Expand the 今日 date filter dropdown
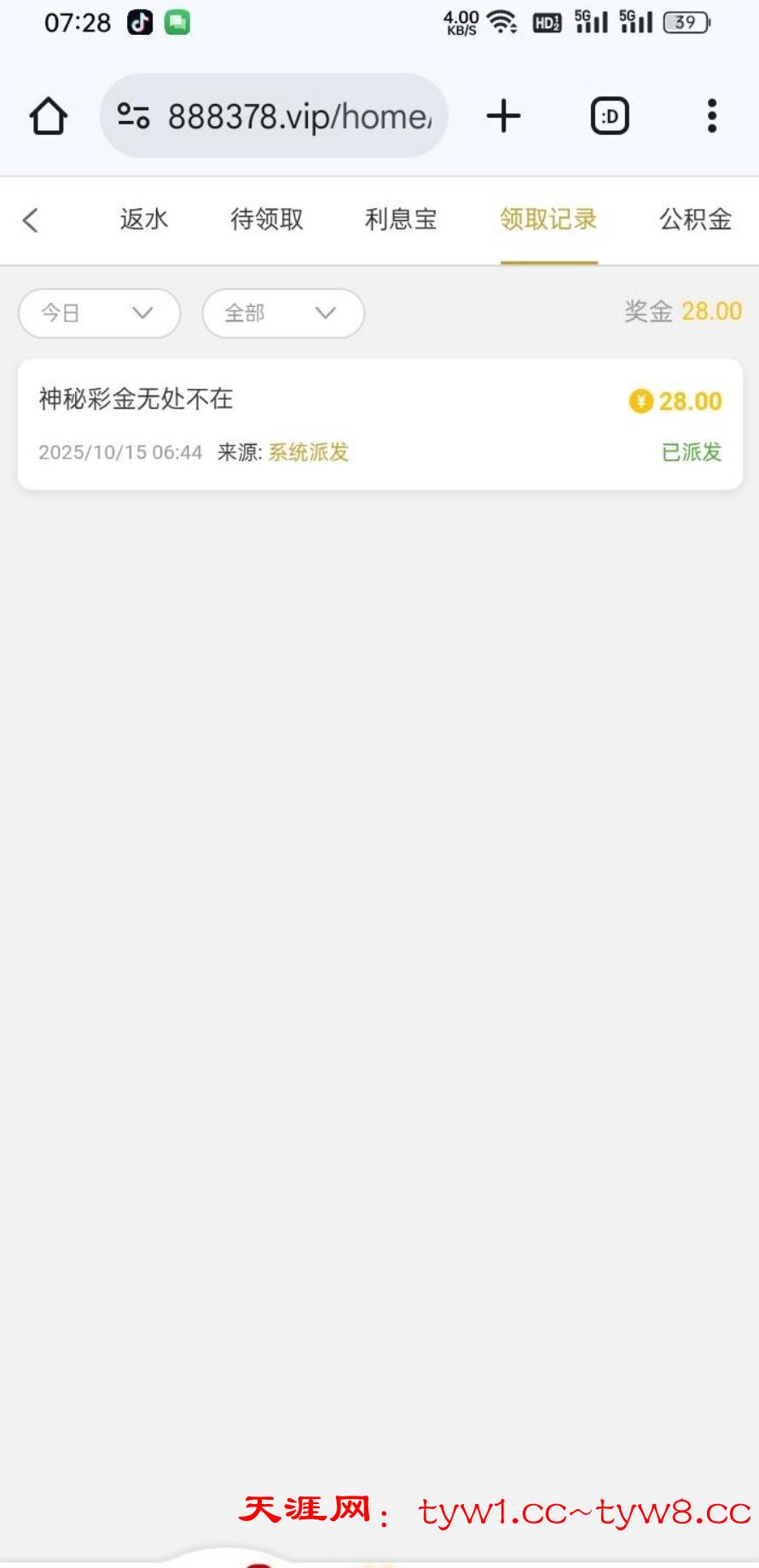759x1568 pixels. coord(99,313)
